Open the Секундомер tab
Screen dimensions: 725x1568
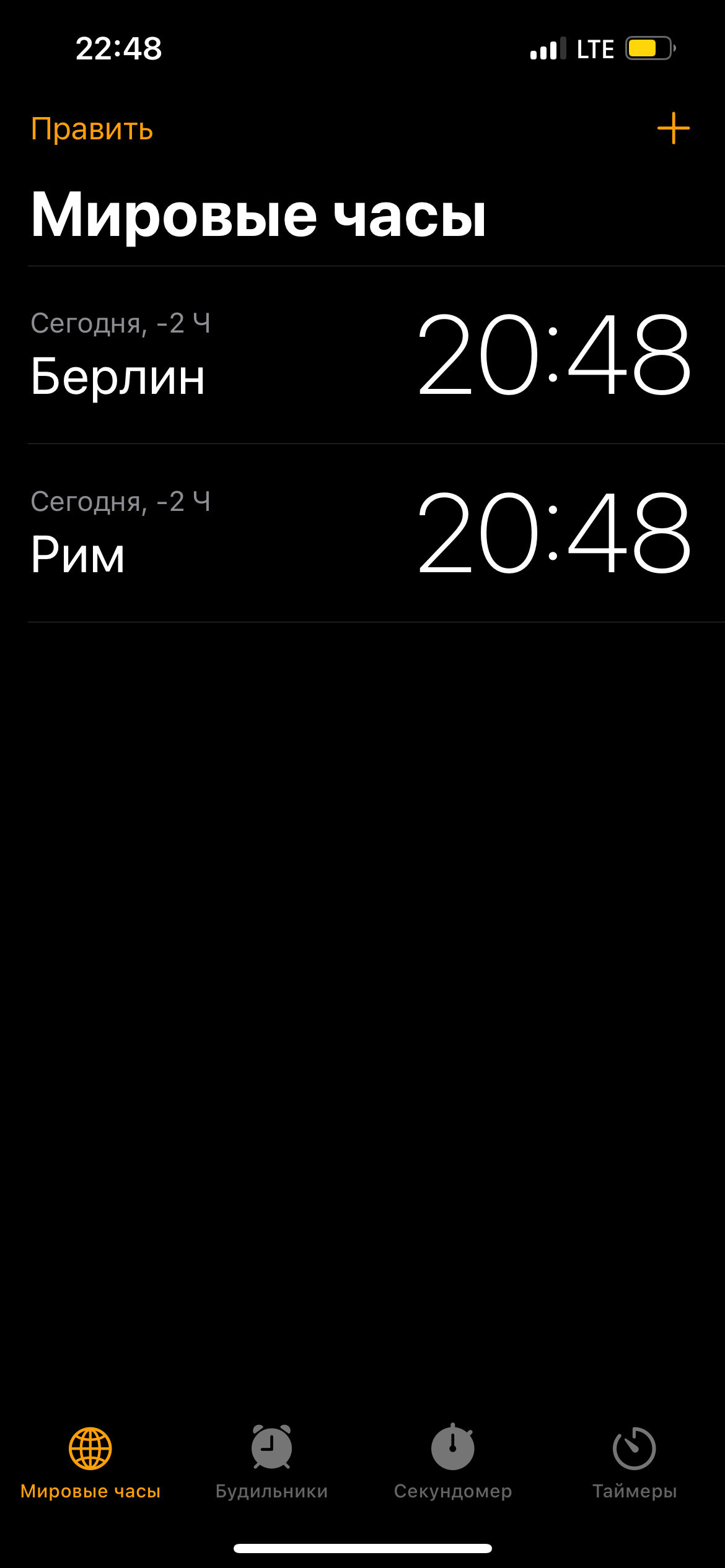click(453, 1463)
